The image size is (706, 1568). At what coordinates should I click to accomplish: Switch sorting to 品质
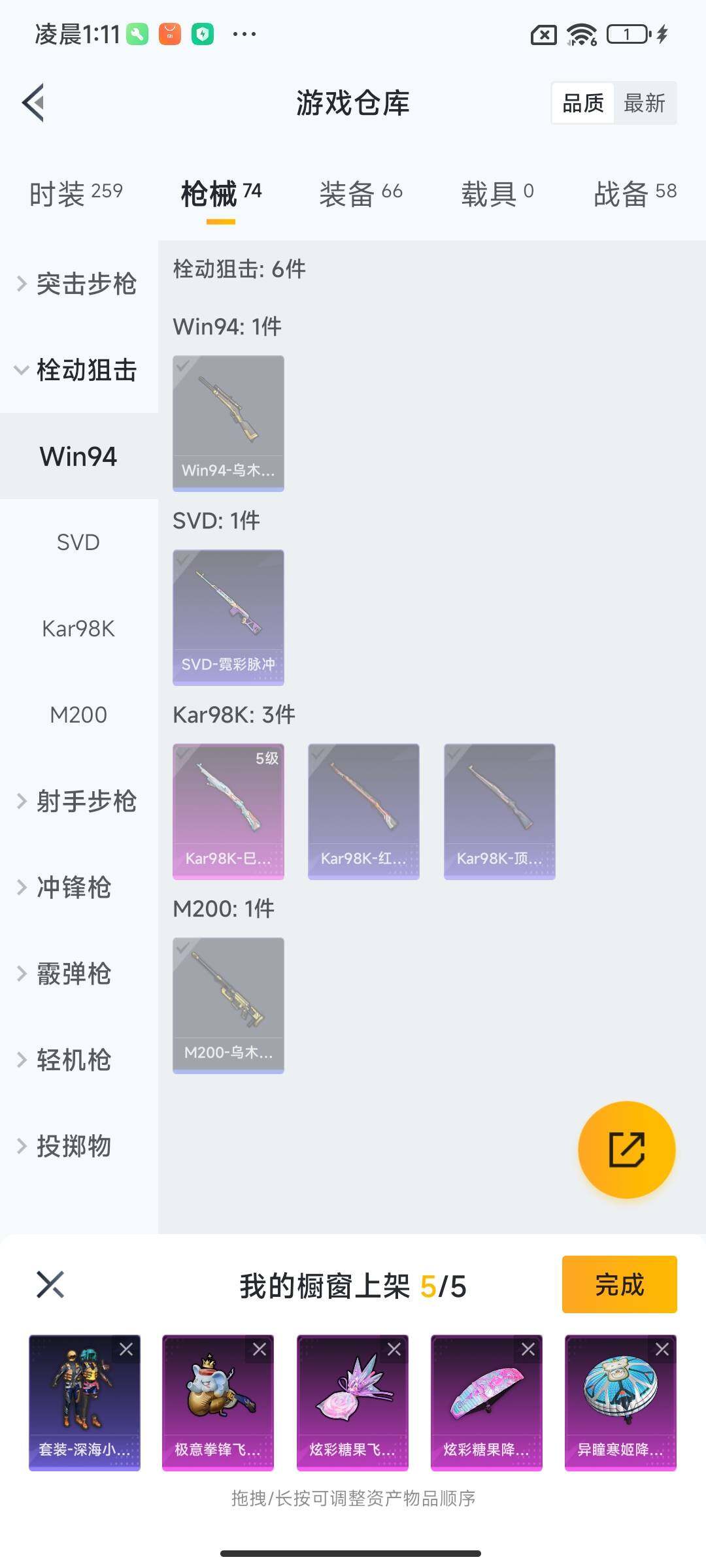(584, 103)
